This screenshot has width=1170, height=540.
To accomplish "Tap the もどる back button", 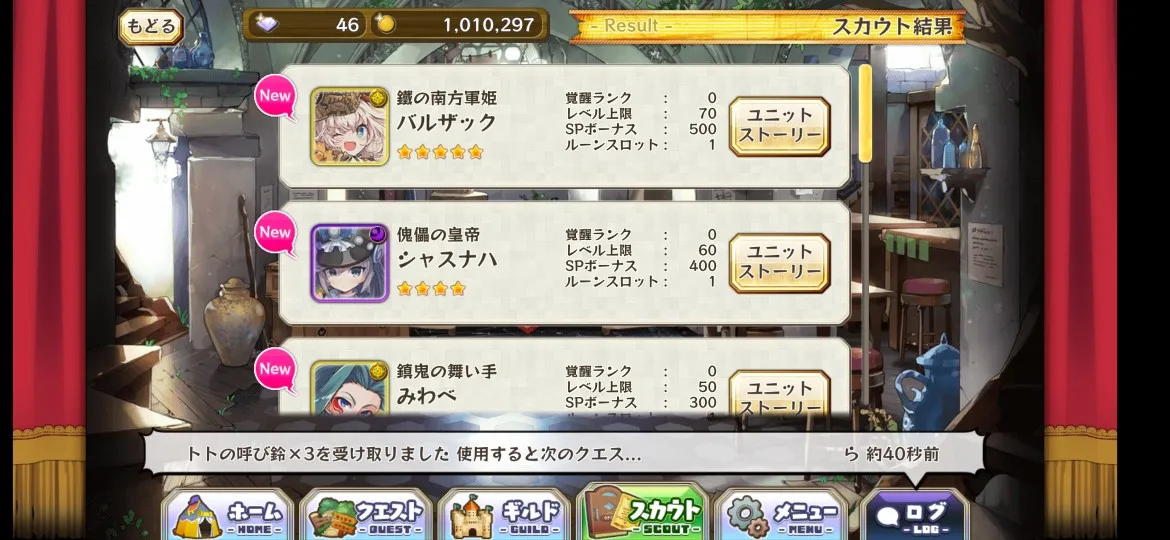I will [151, 26].
